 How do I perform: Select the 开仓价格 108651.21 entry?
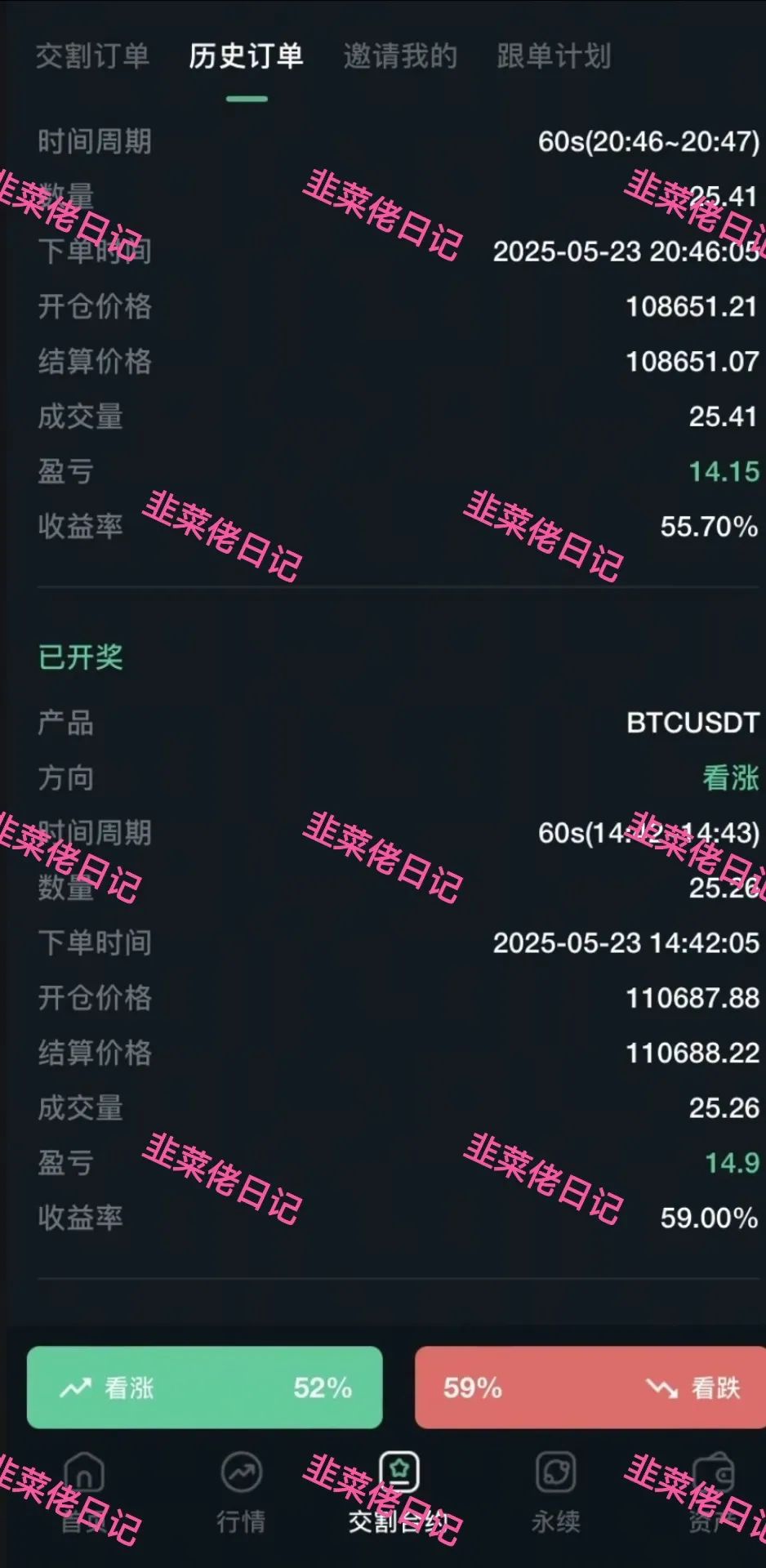coord(690,306)
